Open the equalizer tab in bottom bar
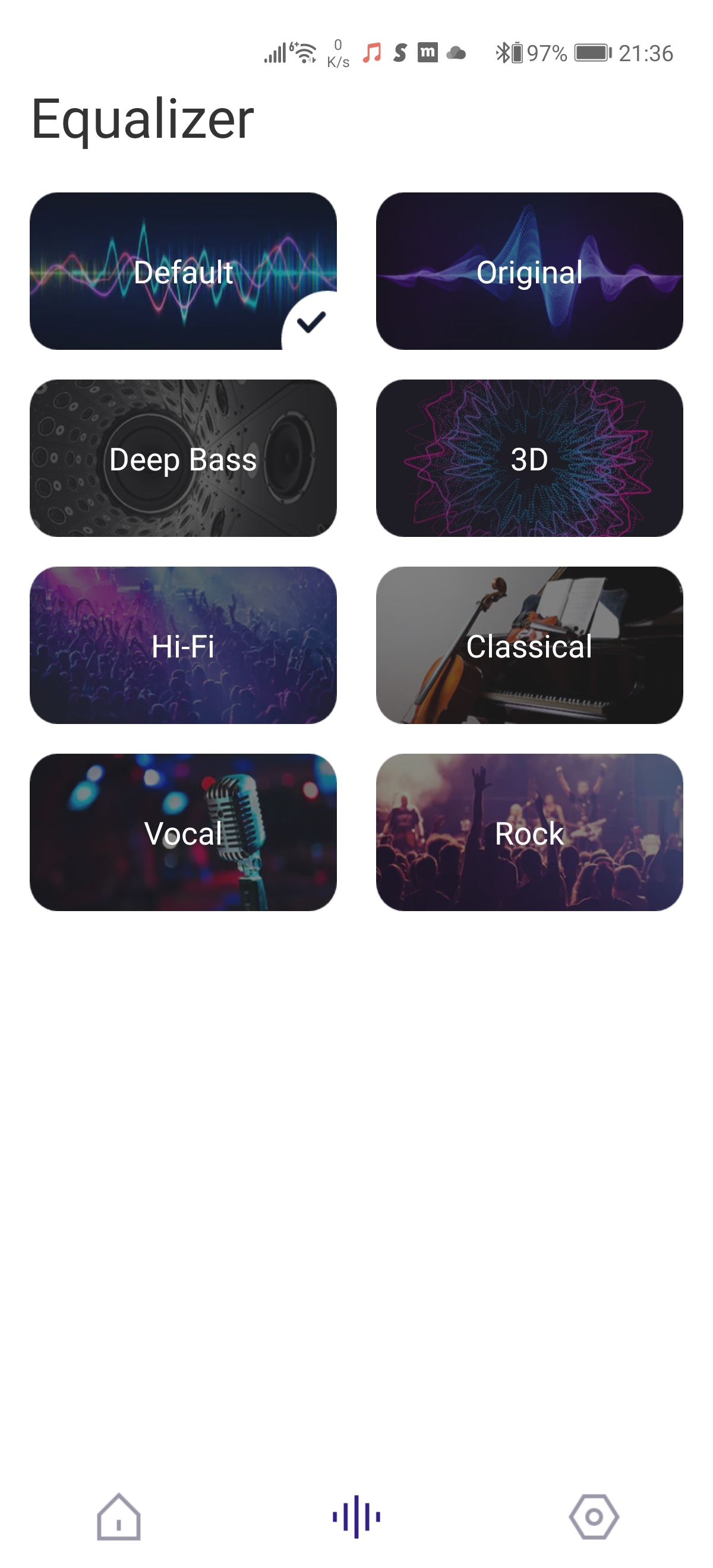Viewport: 713px width, 1568px height. click(x=357, y=1517)
